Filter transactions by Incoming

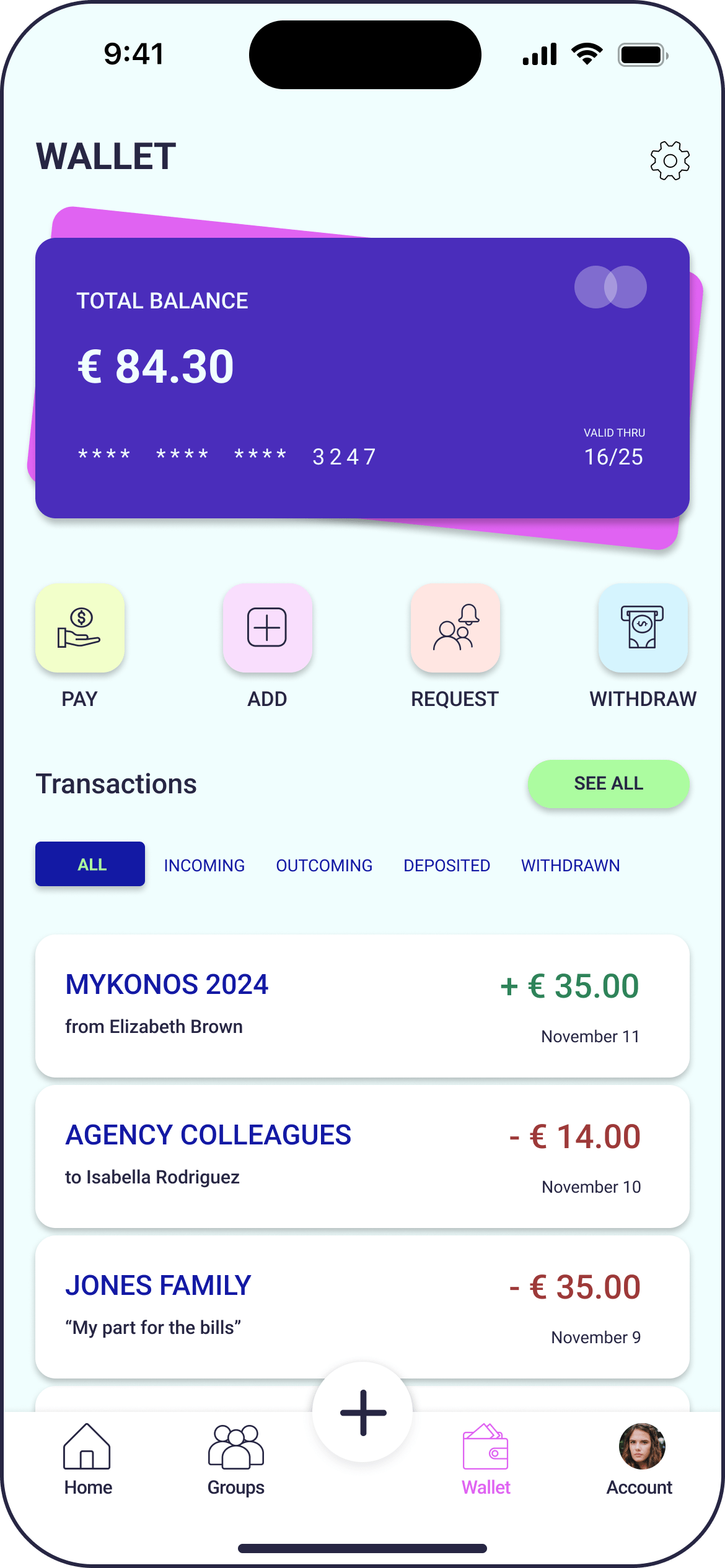[204, 865]
